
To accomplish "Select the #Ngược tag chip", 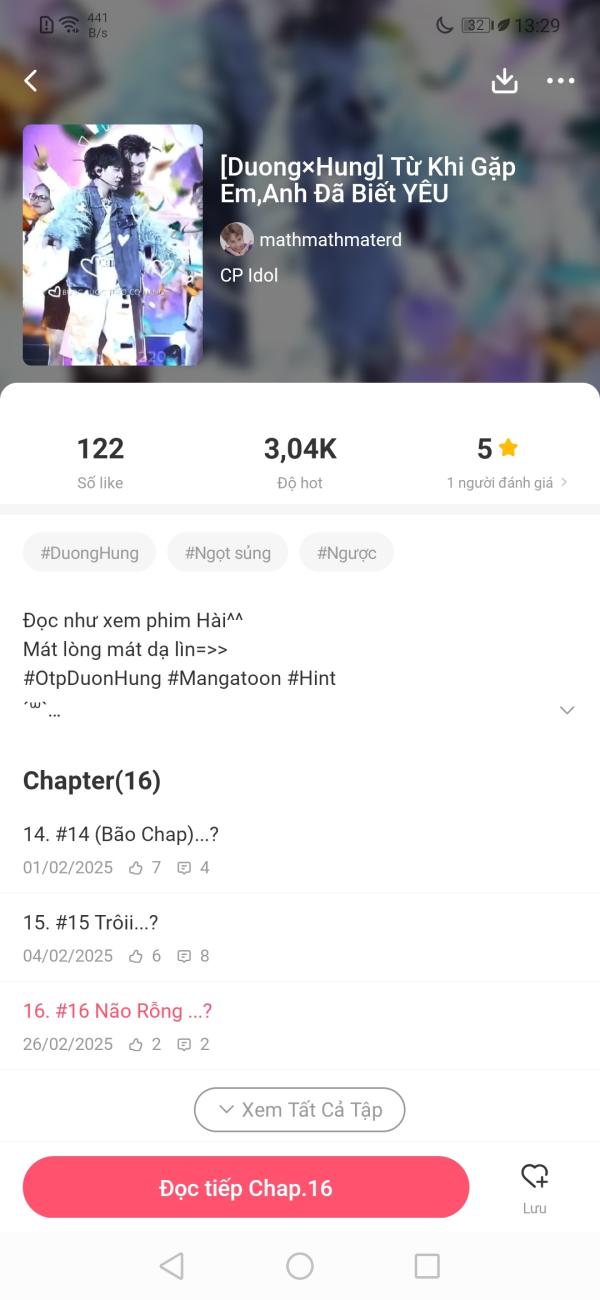I will [346, 552].
